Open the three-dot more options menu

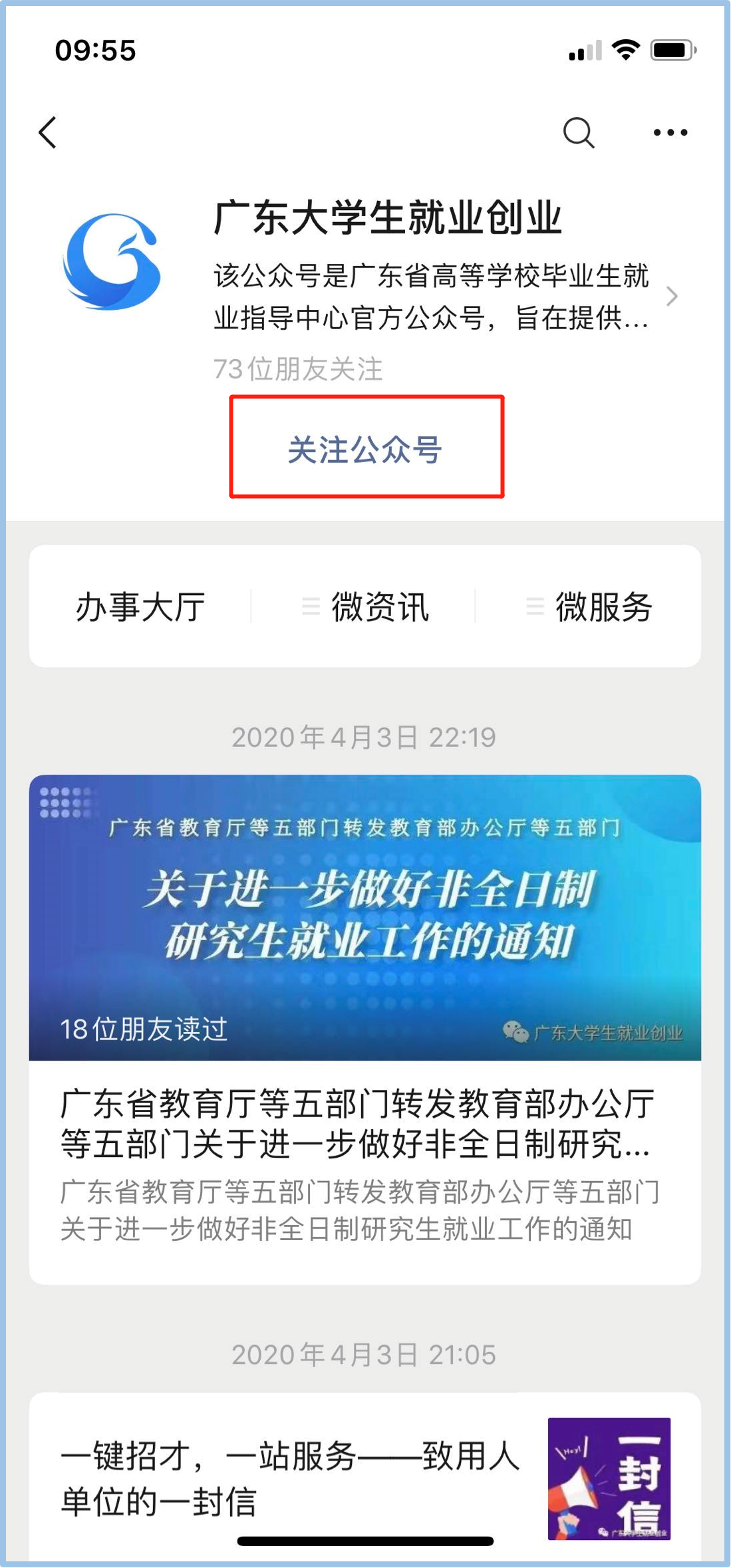pos(670,132)
